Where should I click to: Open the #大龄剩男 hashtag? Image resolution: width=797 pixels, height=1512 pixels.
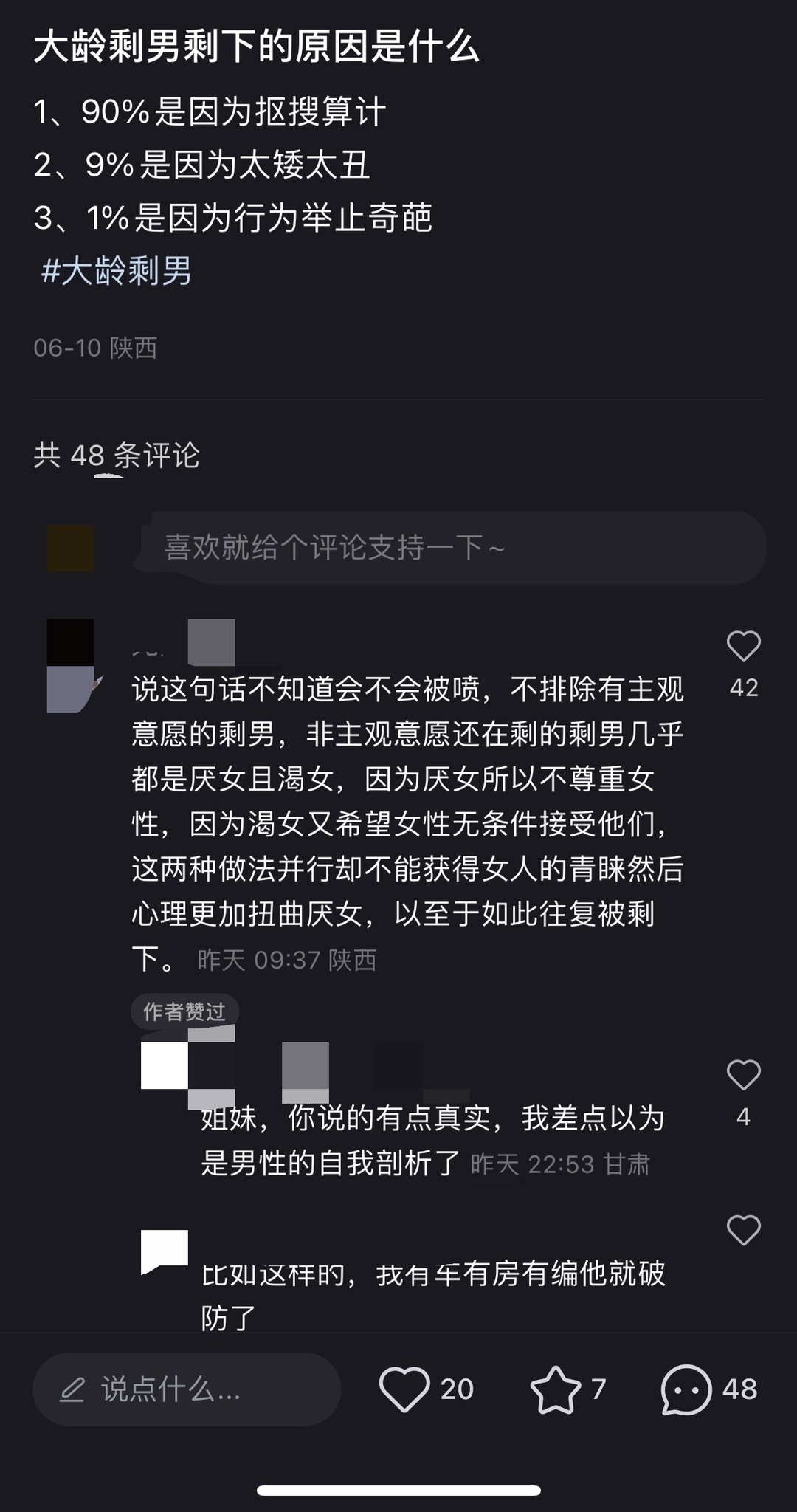coord(117,271)
